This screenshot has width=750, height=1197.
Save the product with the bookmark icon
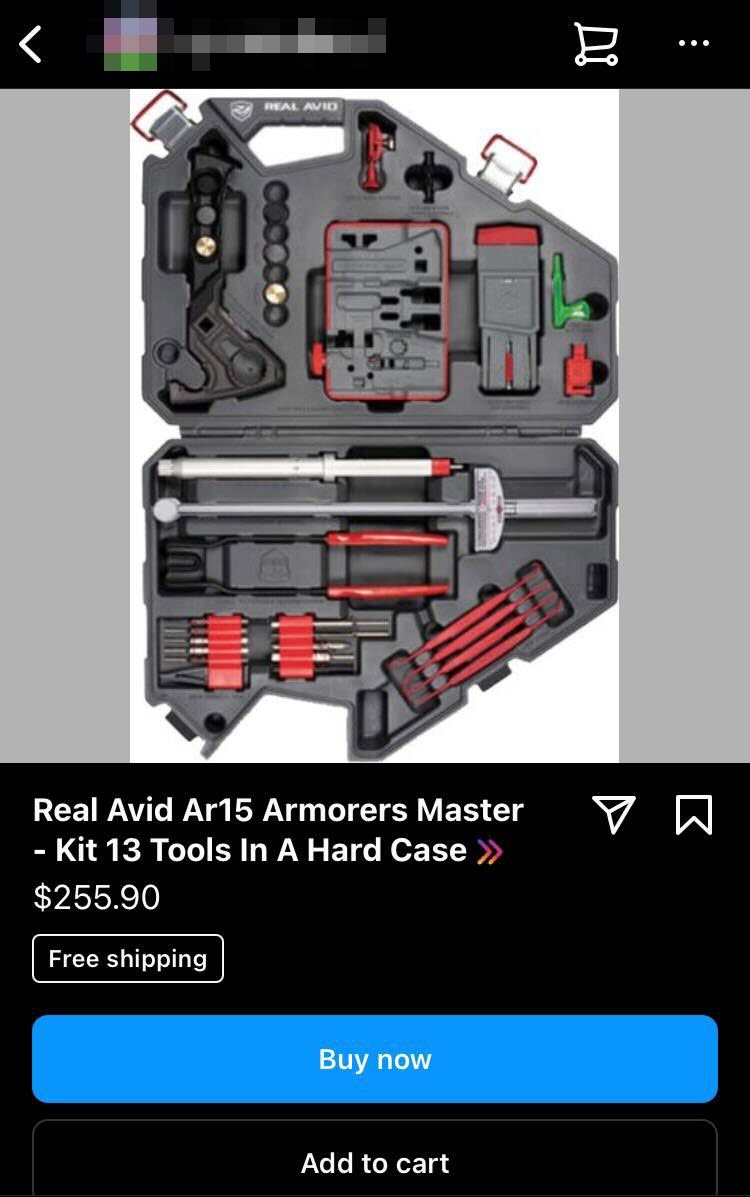(694, 814)
